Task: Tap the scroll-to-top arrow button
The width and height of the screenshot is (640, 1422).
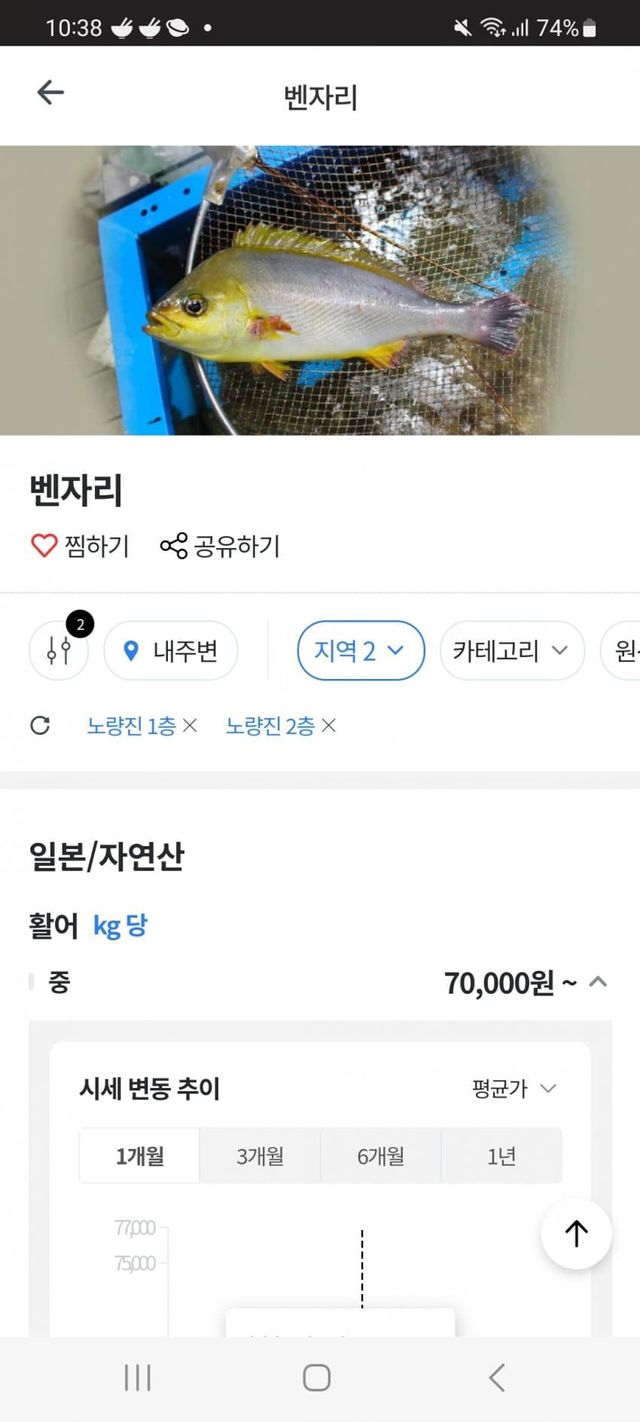Action: click(x=576, y=1234)
